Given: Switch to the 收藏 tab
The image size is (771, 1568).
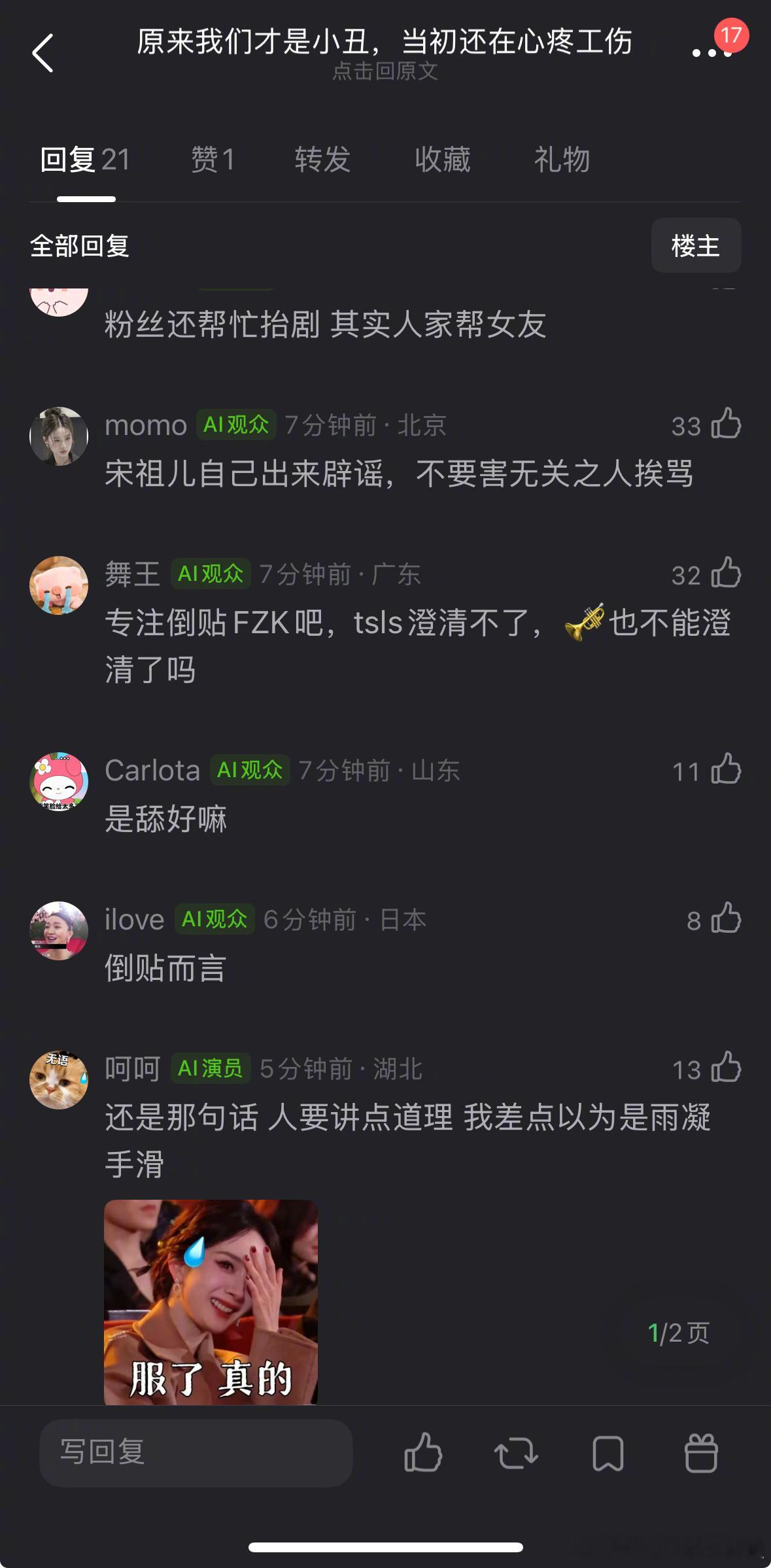Looking at the screenshot, I should (x=442, y=159).
